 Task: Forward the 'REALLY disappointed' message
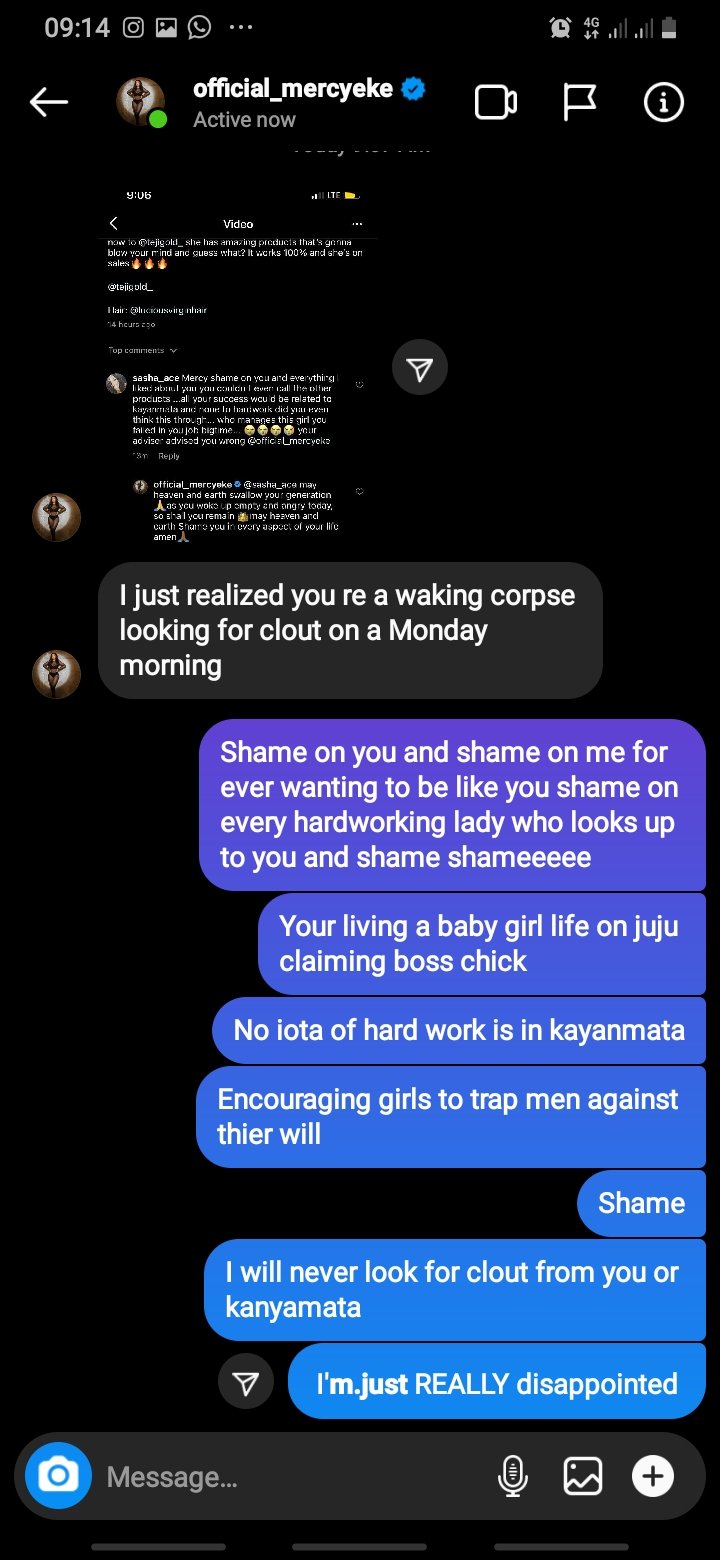(x=245, y=1383)
